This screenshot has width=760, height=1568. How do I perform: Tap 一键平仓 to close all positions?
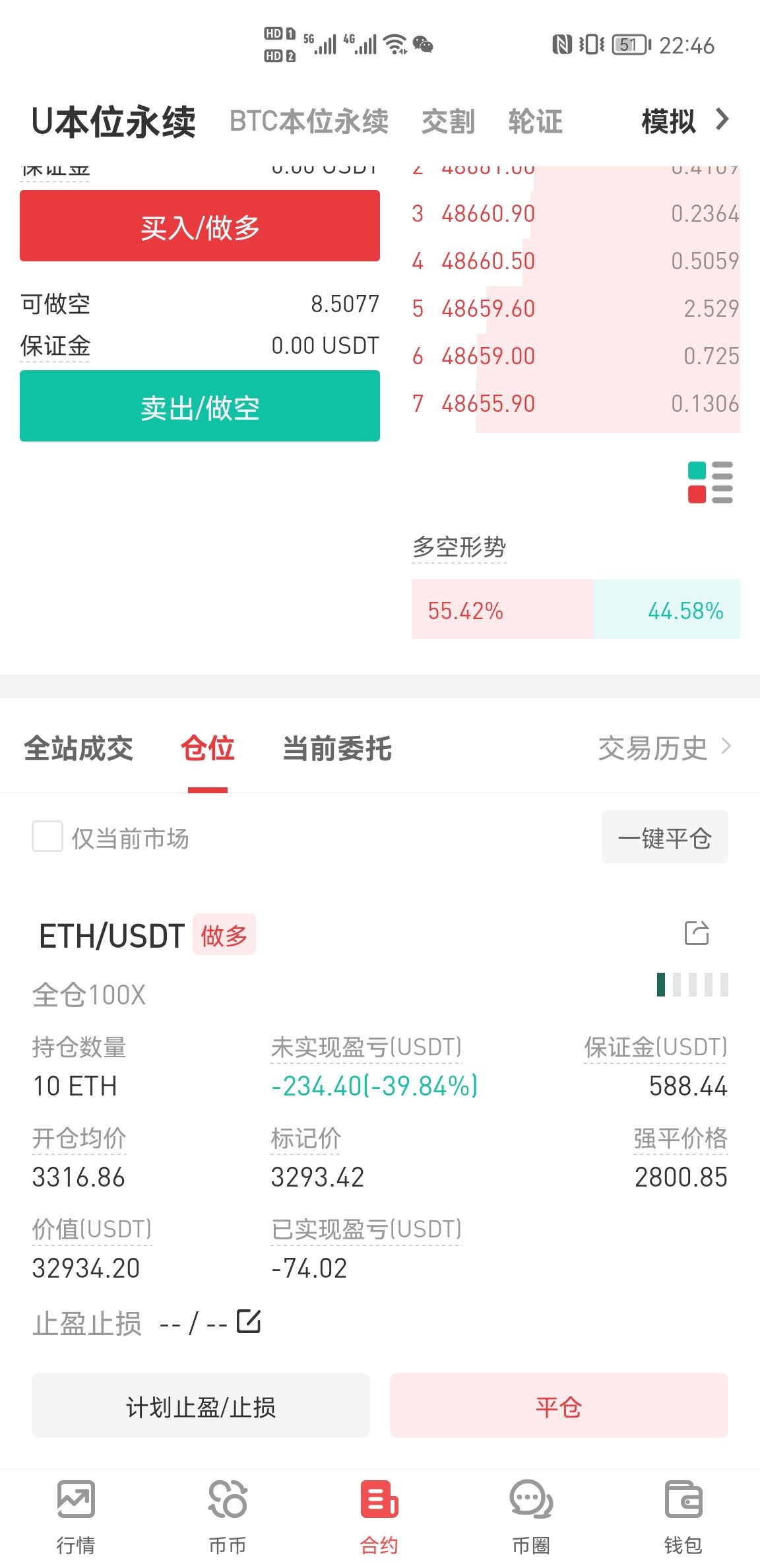(665, 837)
